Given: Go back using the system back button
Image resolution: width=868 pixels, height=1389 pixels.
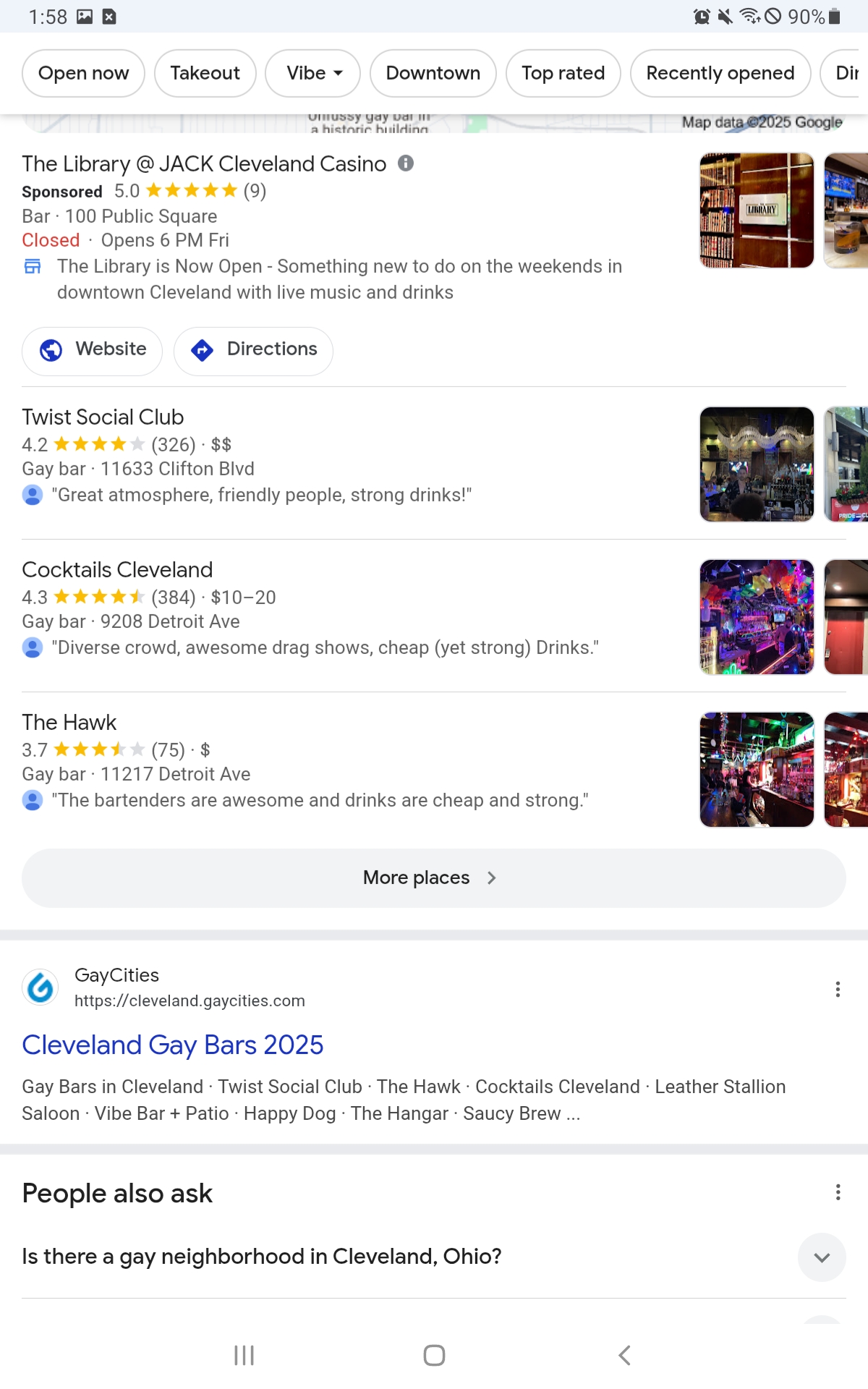Looking at the screenshot, I should coord(625,1355).
